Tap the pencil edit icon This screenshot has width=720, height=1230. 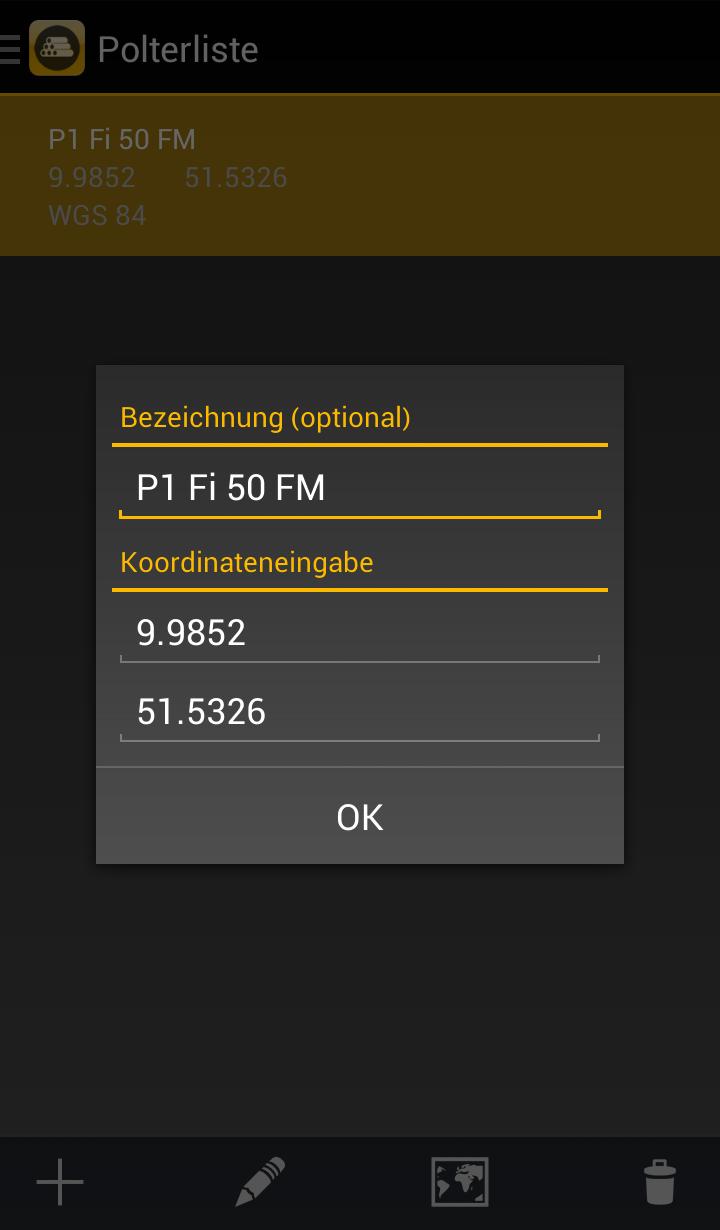click(x=260, y=1183)
